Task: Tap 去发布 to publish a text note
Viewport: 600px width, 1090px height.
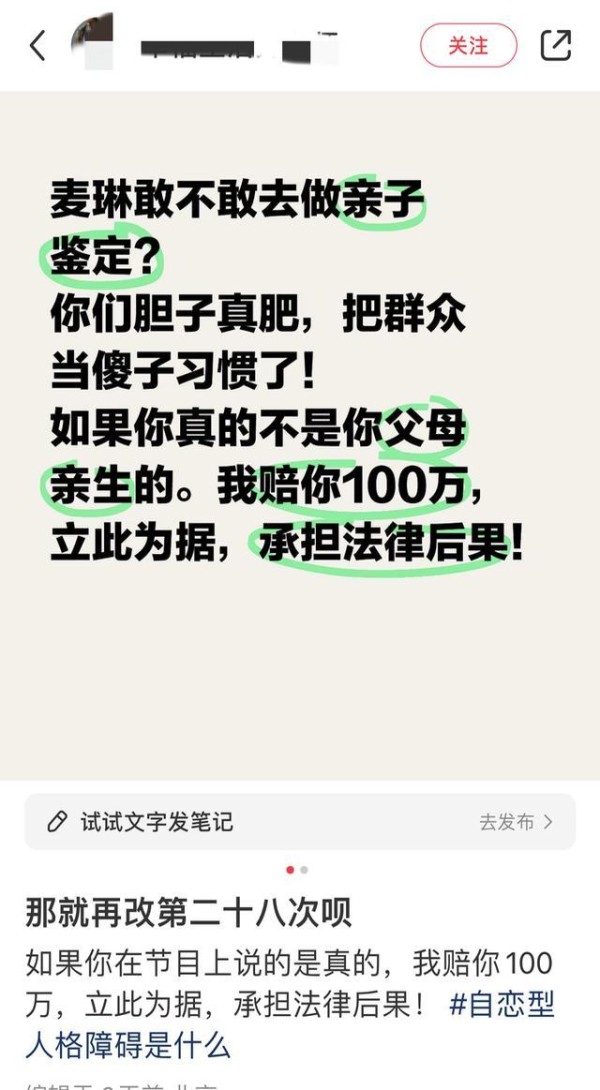Action: click(x=516, y=822)
